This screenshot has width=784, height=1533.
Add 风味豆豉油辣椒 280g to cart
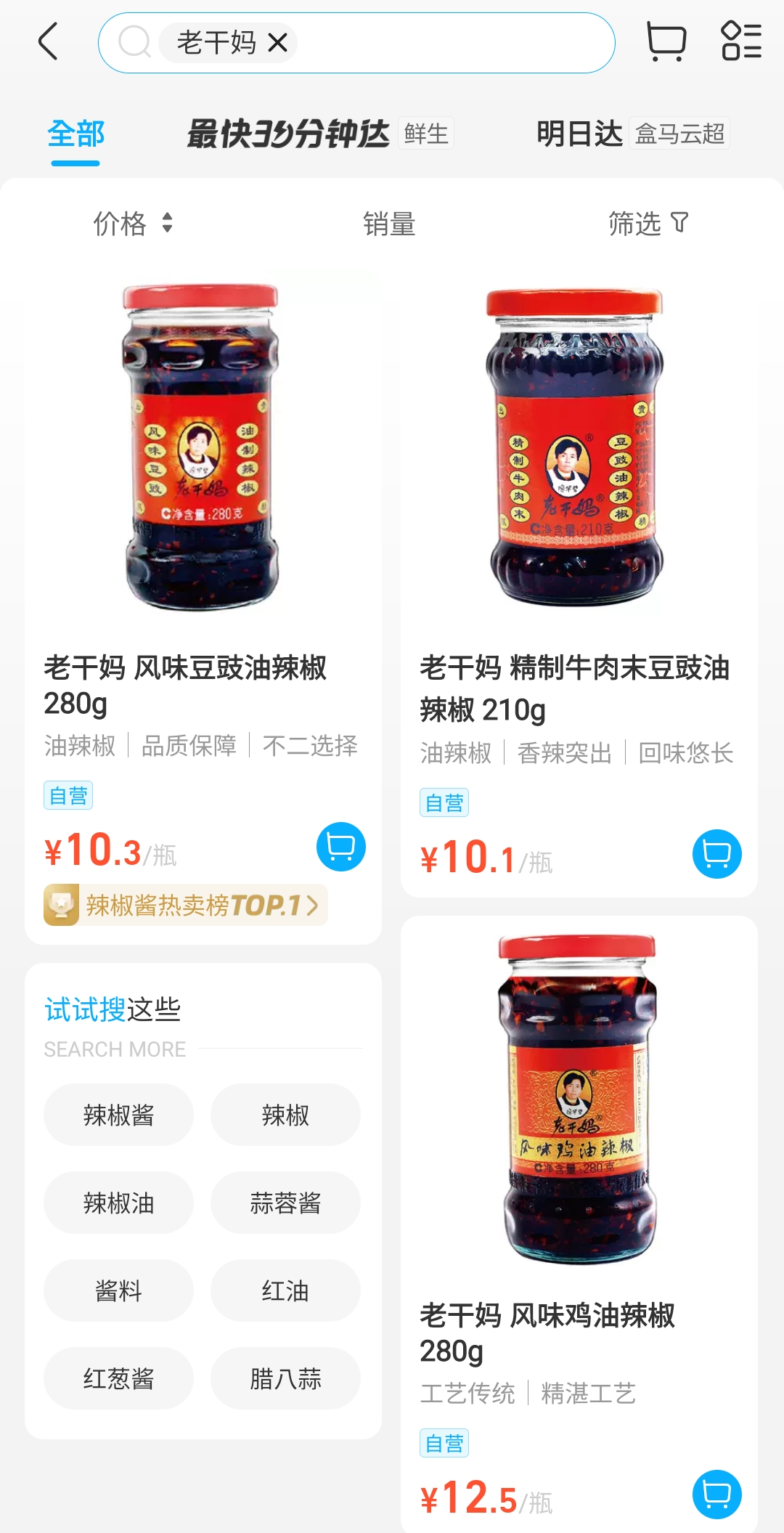[340, 847]
